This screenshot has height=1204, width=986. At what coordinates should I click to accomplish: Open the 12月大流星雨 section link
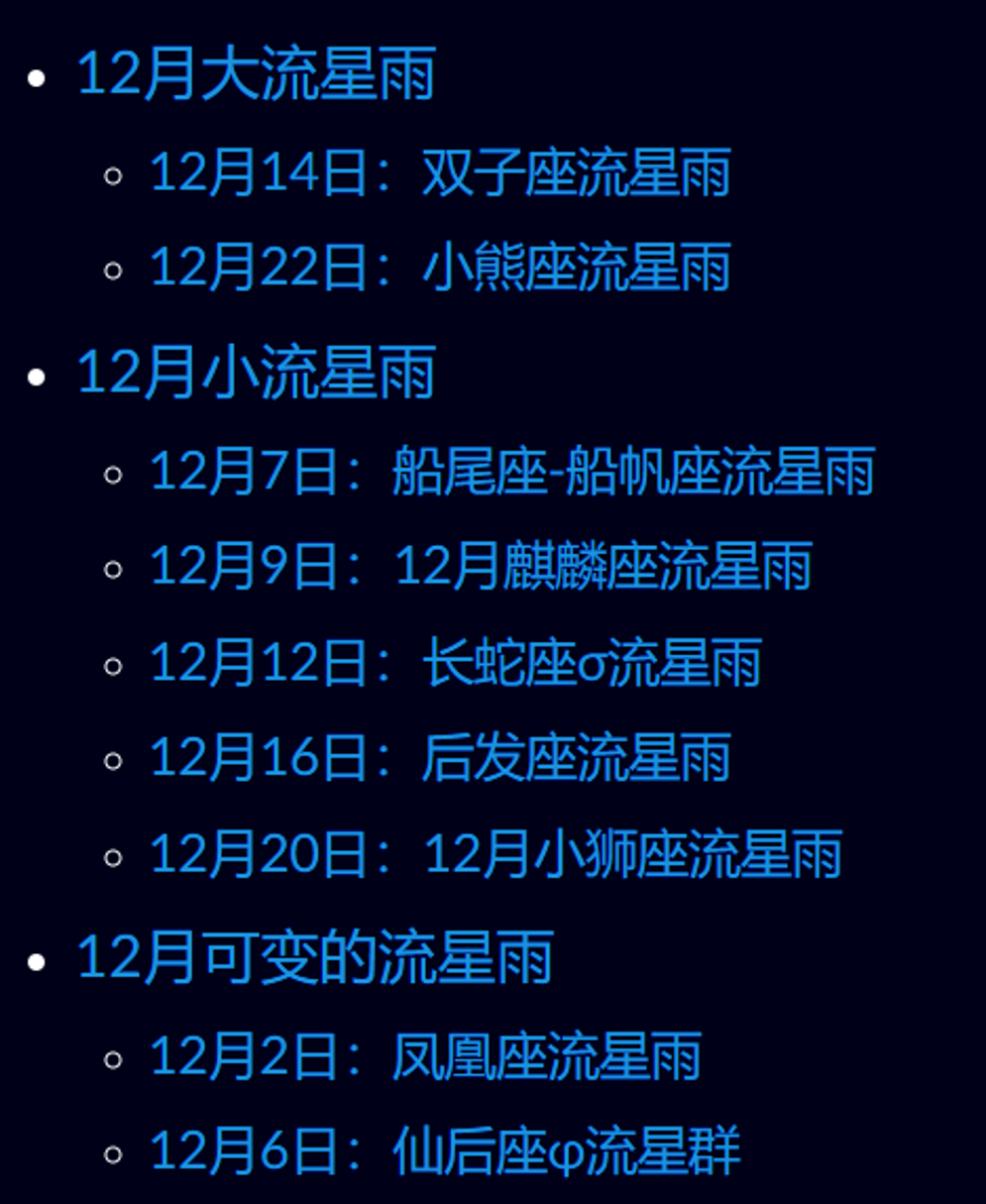pyautogui.click(x=256, y=74)
